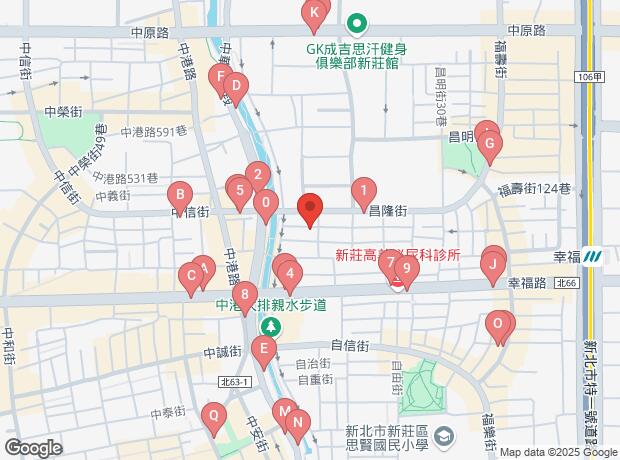This screenshot has width=620, height=460.
Task: Select marker 8 on the map
Action: point(244,294)
